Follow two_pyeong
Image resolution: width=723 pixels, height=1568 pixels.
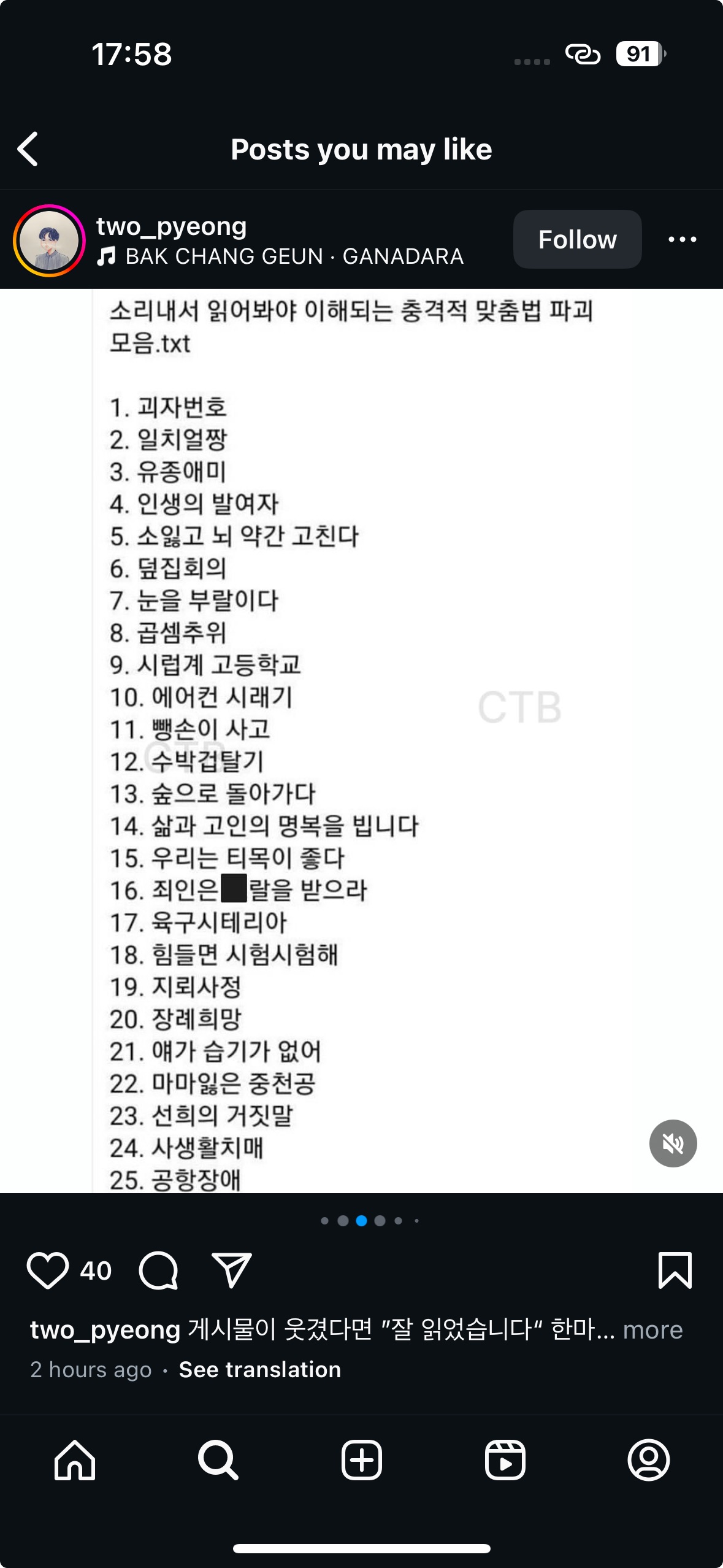(x=577, y=239)
